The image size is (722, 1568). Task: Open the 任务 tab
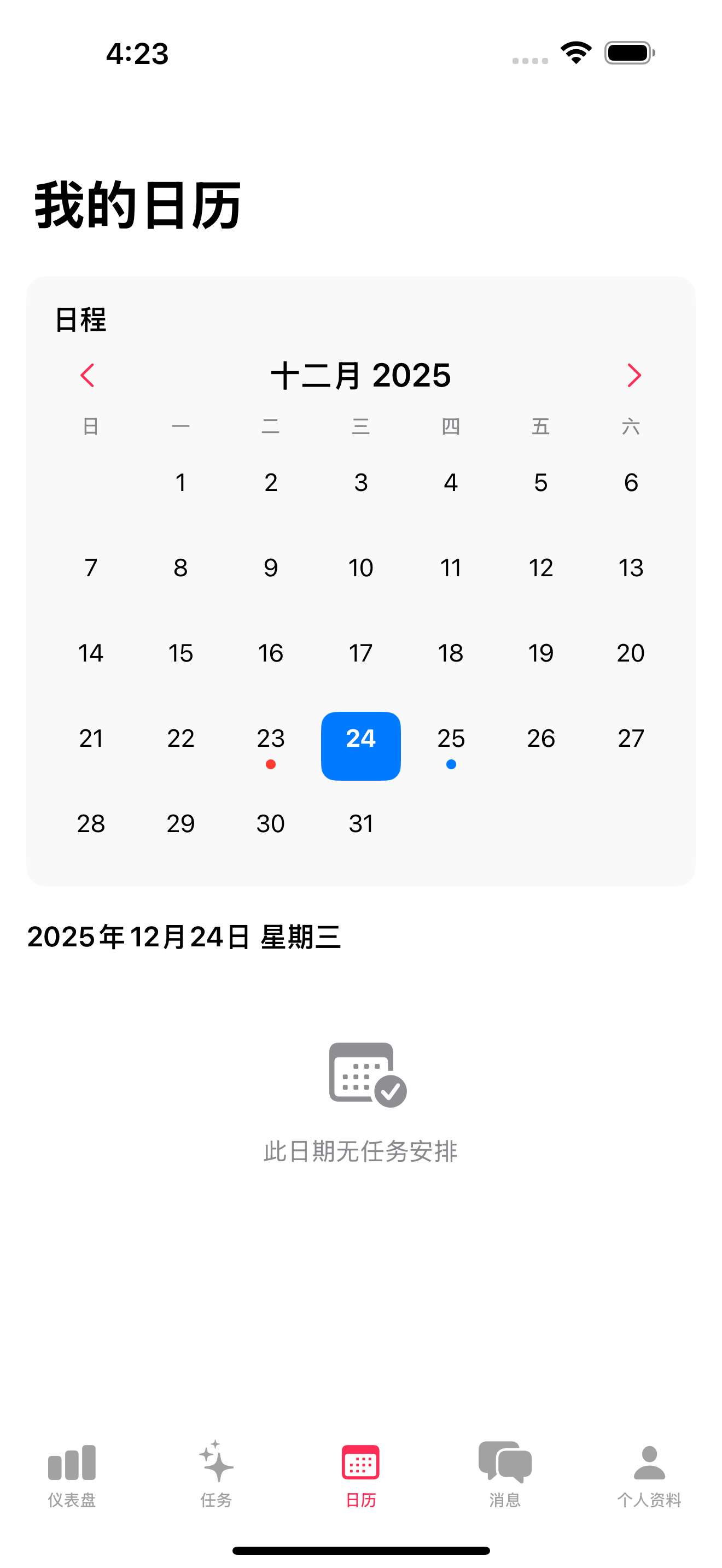216,1473
